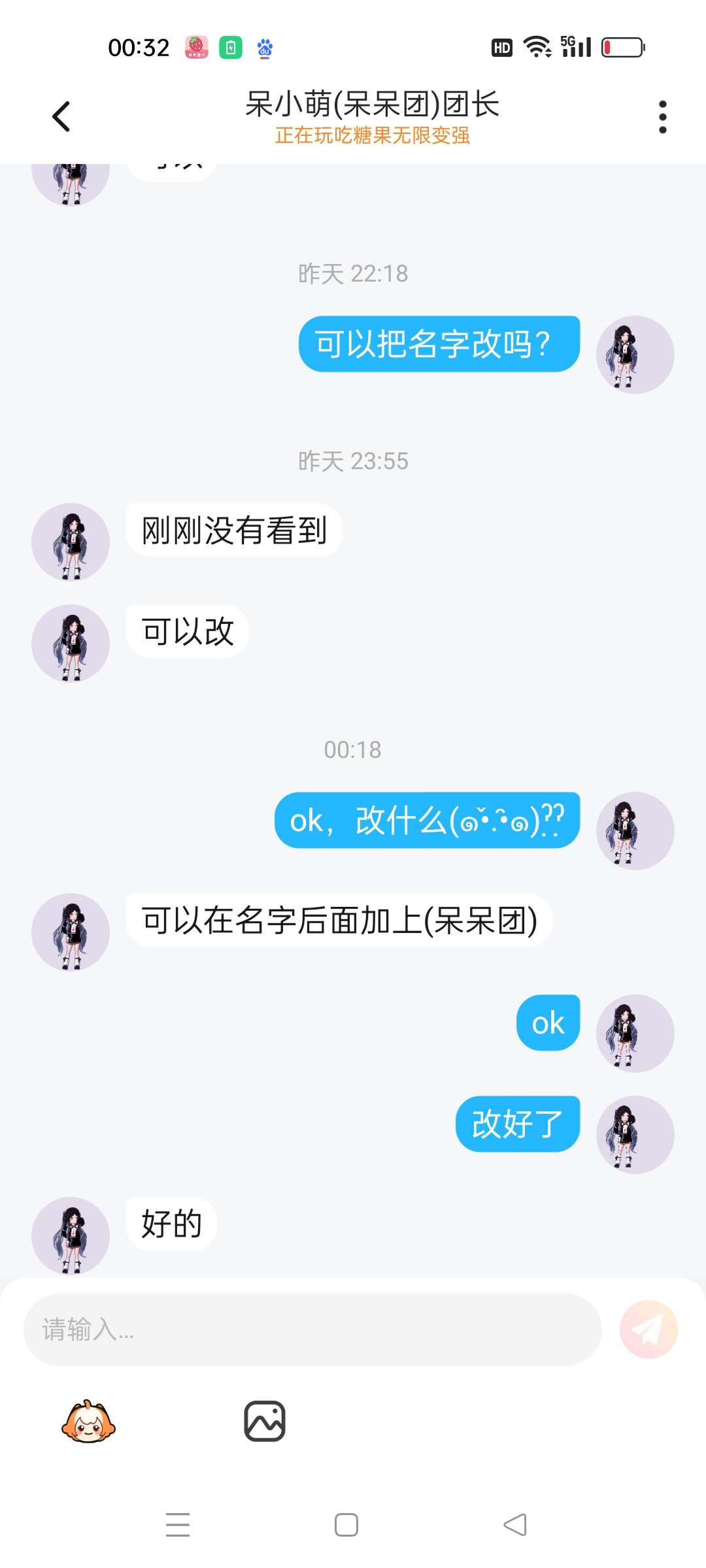The image size is (706, 1568).
Task: Open my avatar next to 改好了
Action: point(635,1135)
